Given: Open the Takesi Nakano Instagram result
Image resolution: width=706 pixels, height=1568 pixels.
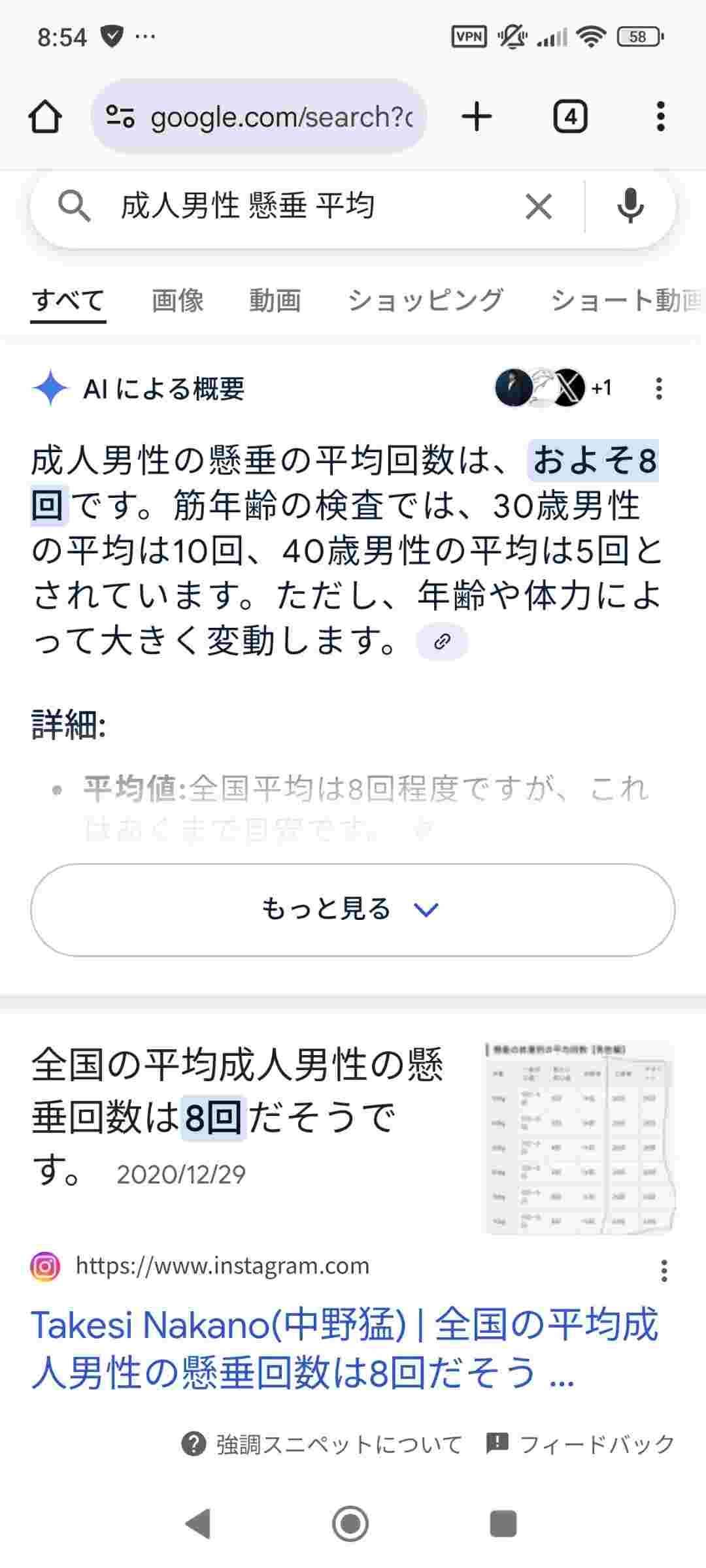Looking at the screenshot, I should (345, 1347).
